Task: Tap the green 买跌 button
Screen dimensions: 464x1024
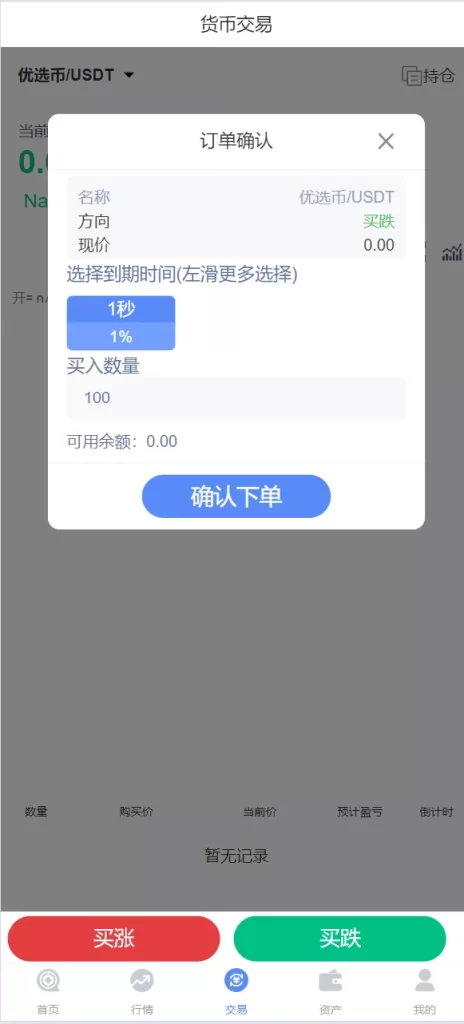Action: click(x=340, y=939)
